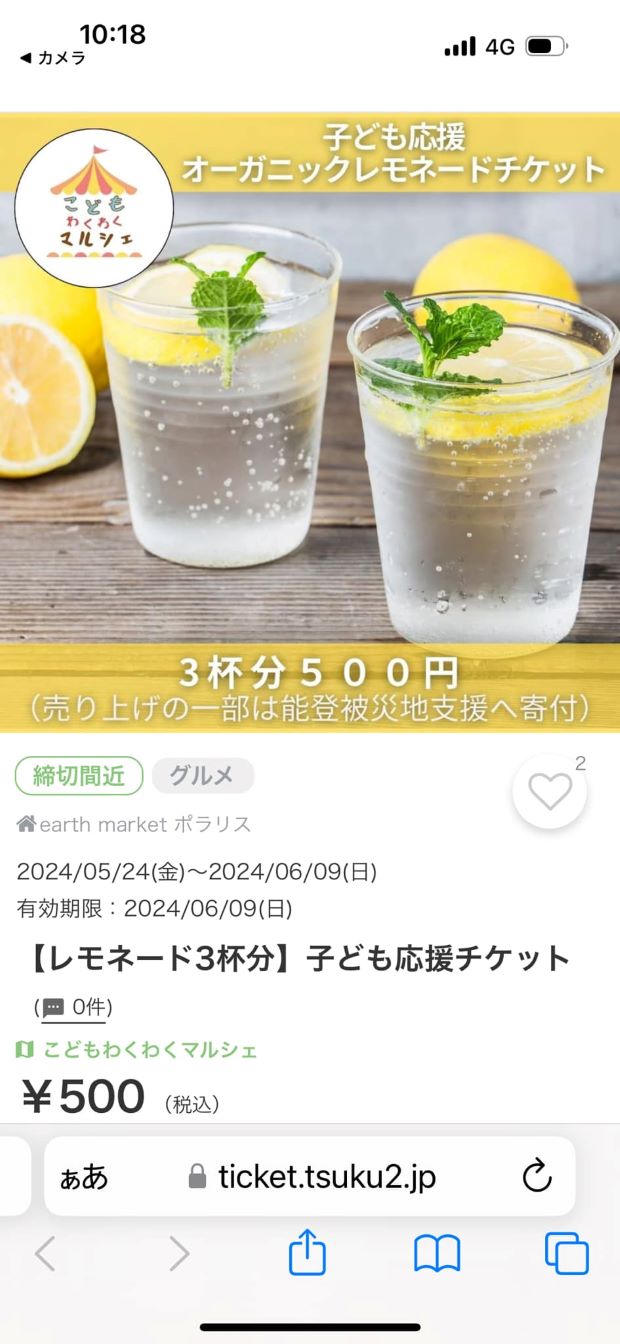Screen dimensions: 620x1344
Task: Open Safari bookmarks
Action: (437, 1253)
